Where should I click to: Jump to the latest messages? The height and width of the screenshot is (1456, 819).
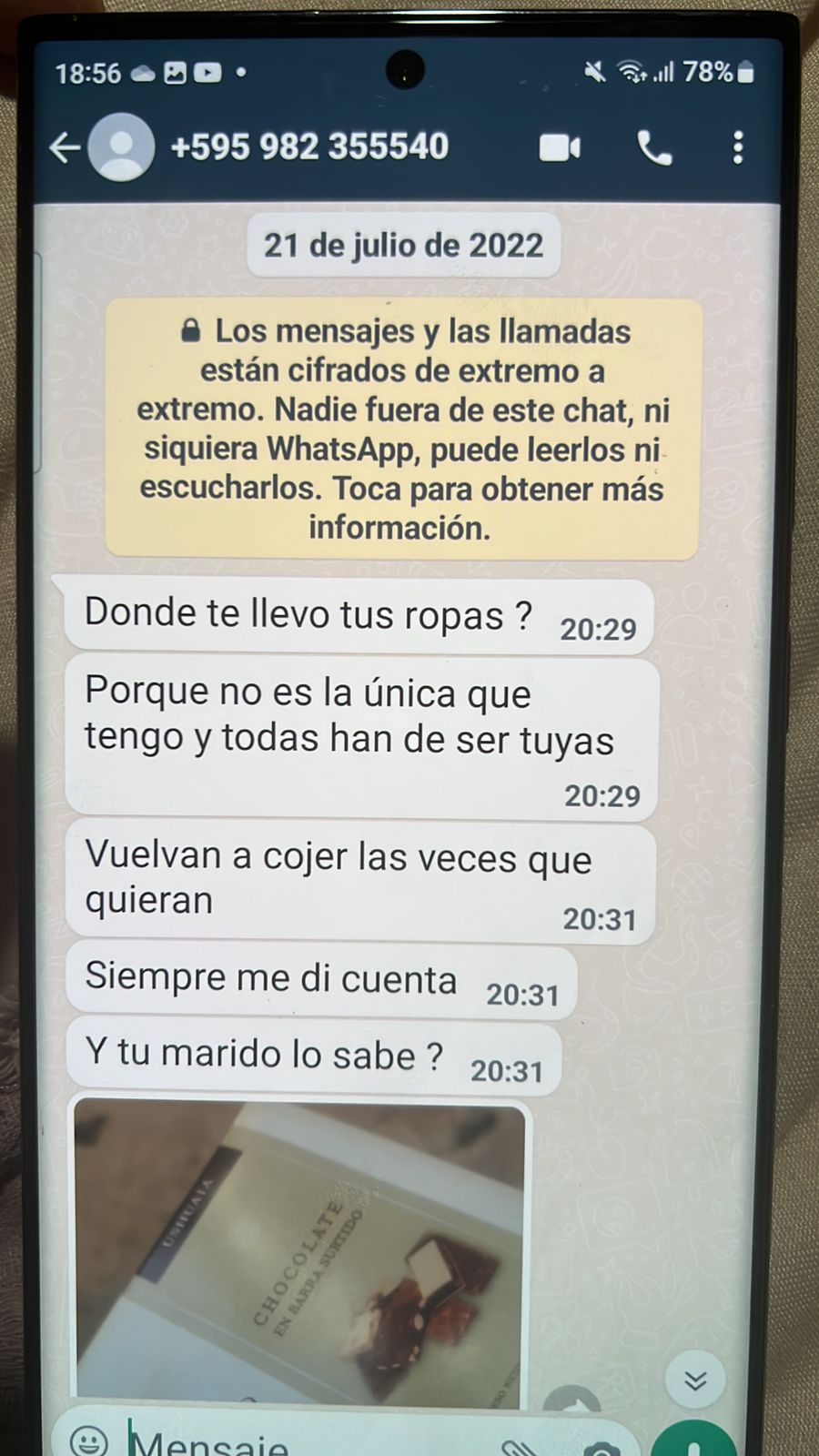pyautogui.click(x=695, y=1381)
